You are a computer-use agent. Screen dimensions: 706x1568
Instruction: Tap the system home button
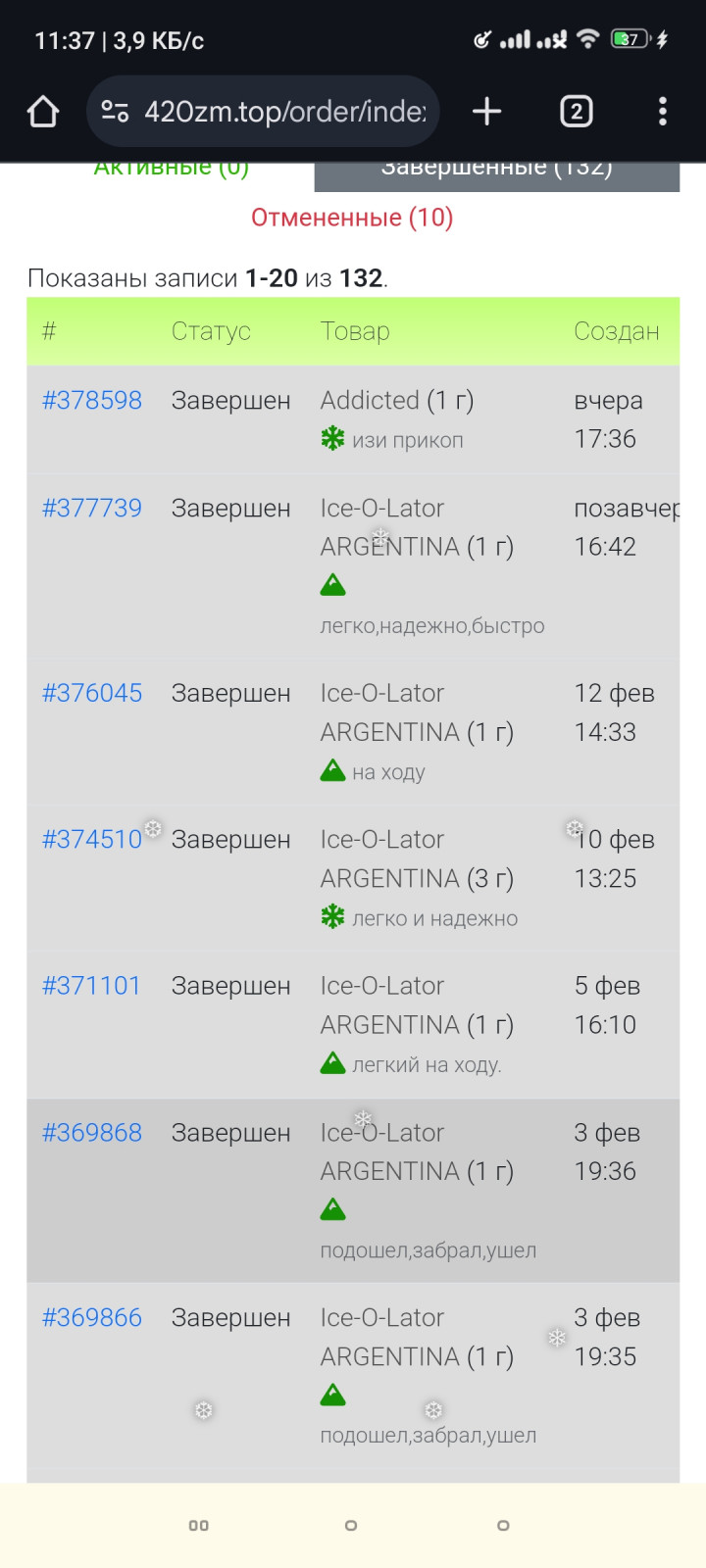click(x=351, y=1525)
